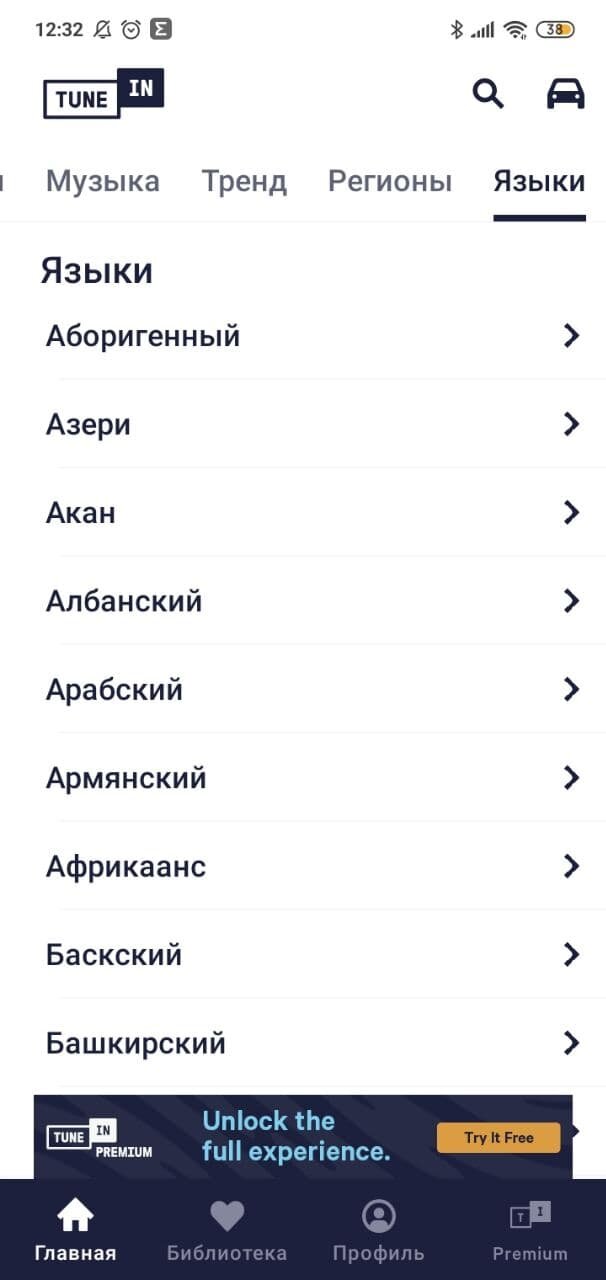
Task: Open the Албанский language row
Action: click(303, 601)
